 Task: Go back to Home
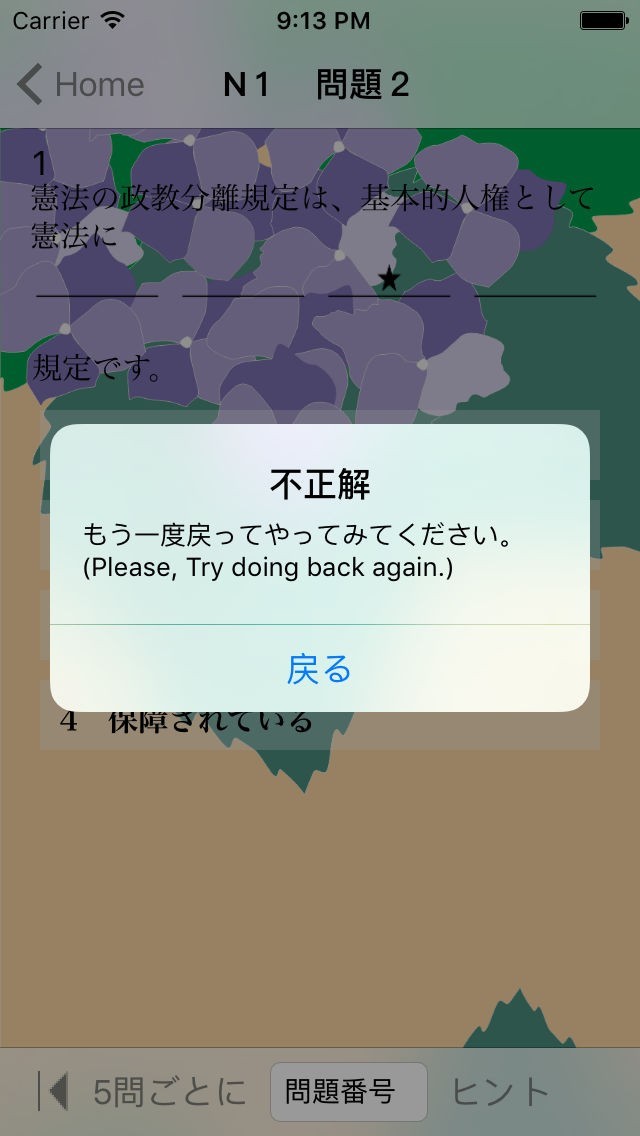80,85
